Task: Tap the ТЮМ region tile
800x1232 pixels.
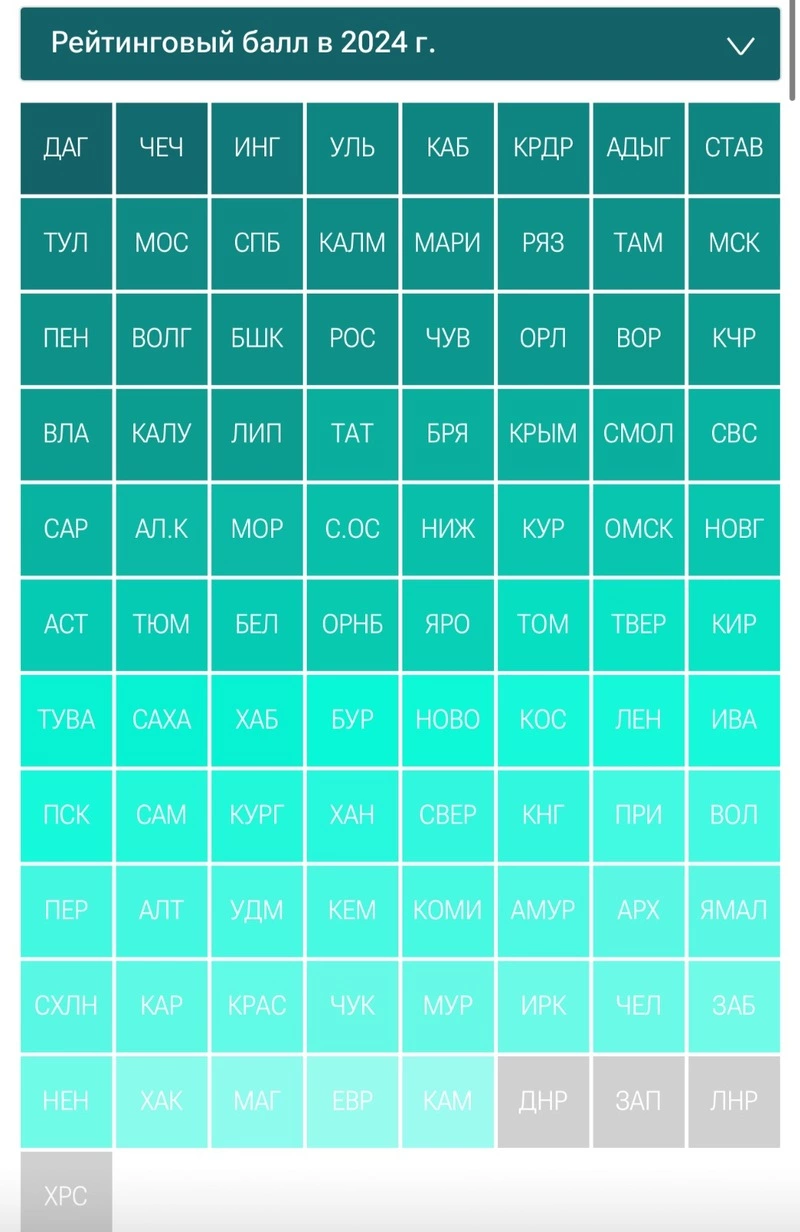Action: 161,624
